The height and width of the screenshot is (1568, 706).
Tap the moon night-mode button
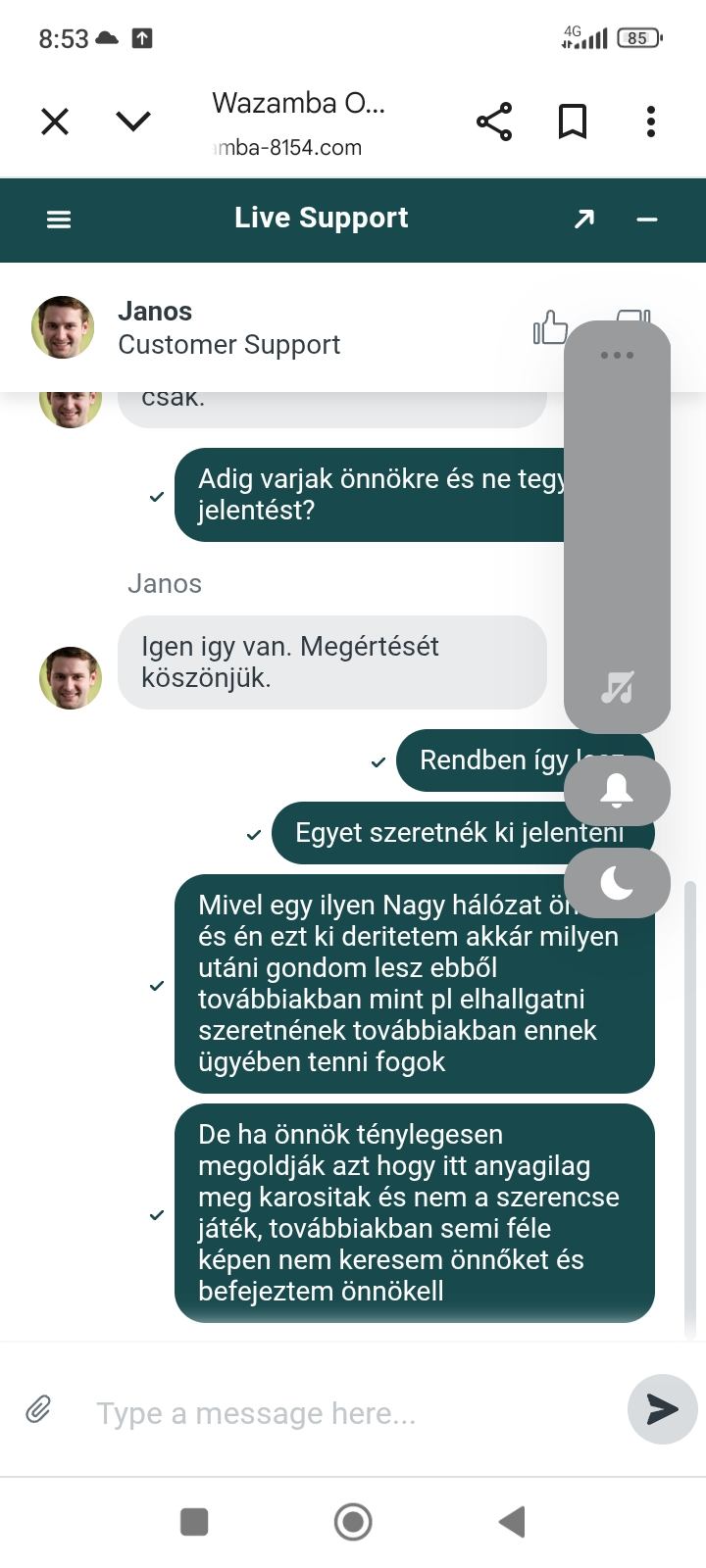[617, 883]
